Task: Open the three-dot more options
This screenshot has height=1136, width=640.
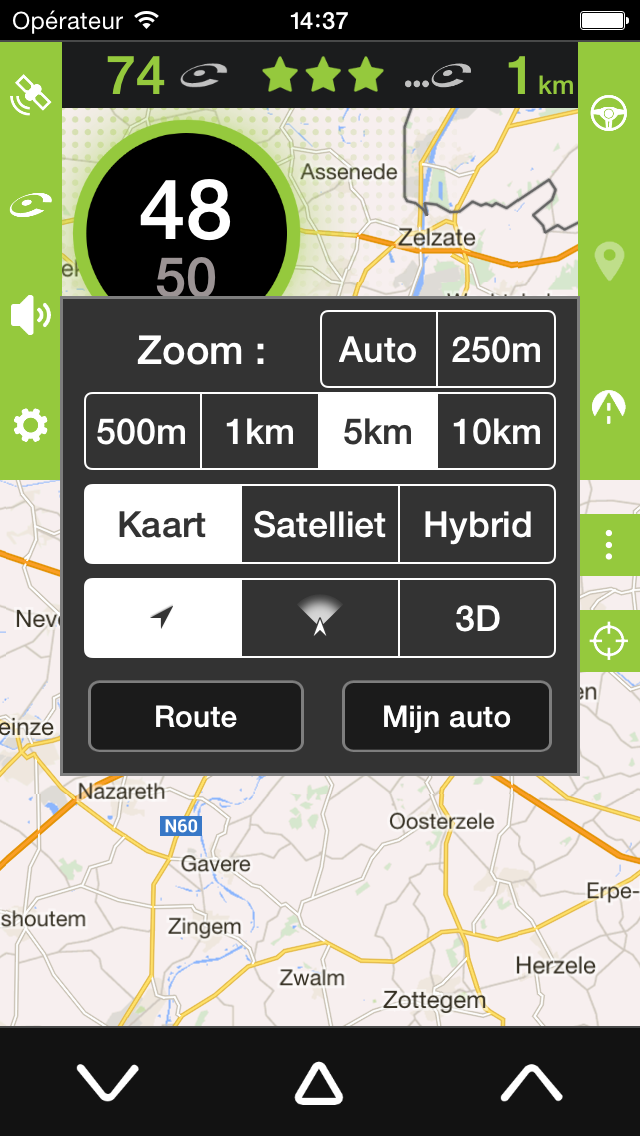Action: [x=609, y=545]
